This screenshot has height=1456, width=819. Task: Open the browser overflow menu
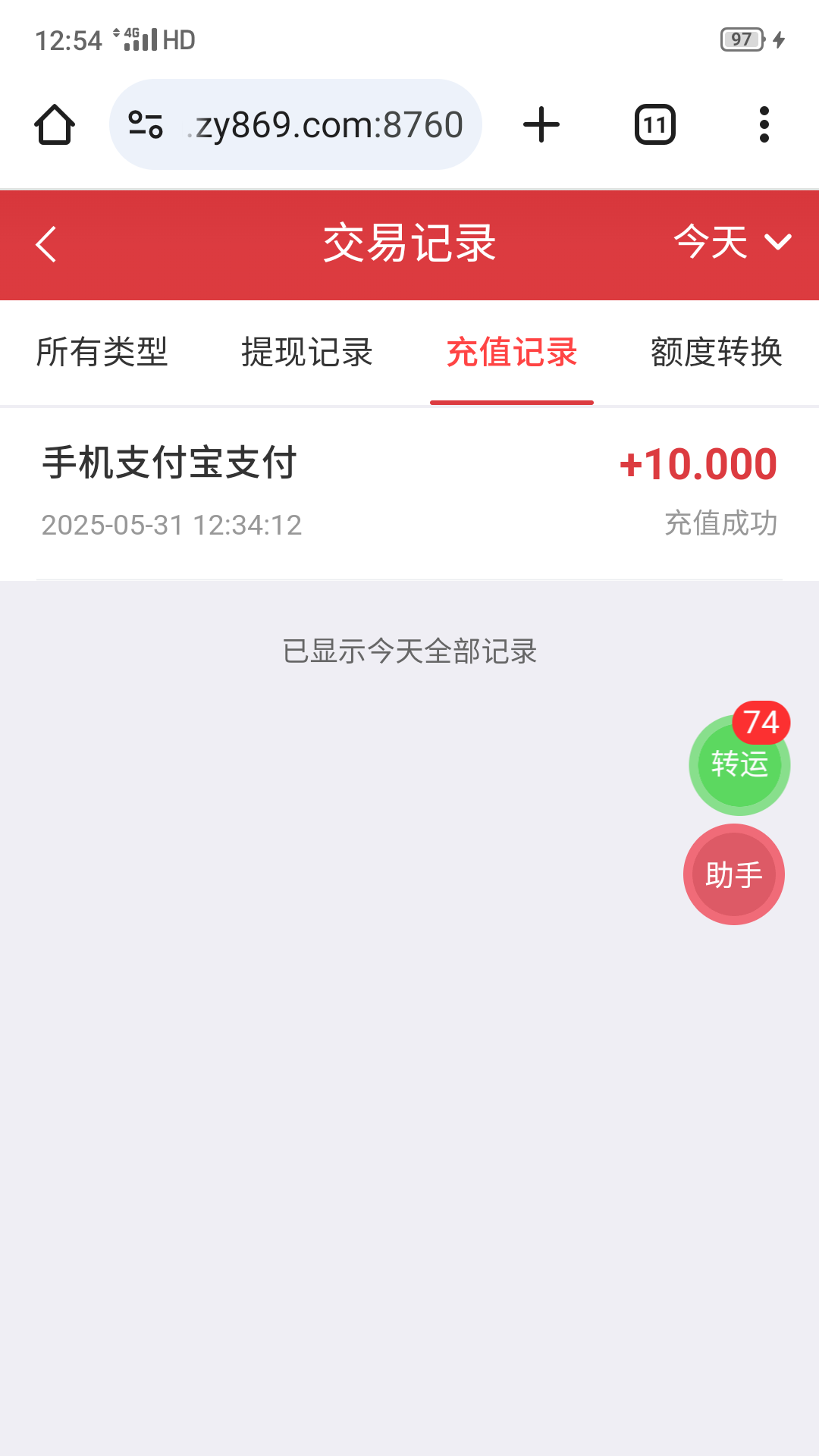pyautogui.click(x=764, y=124)
